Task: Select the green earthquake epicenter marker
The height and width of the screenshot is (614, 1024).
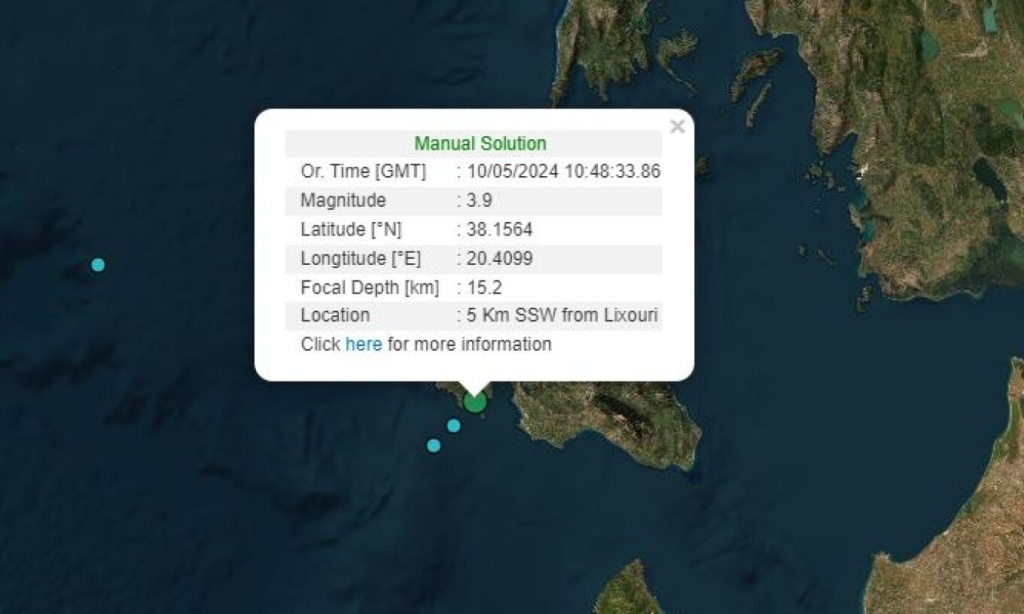Action: 475,403
